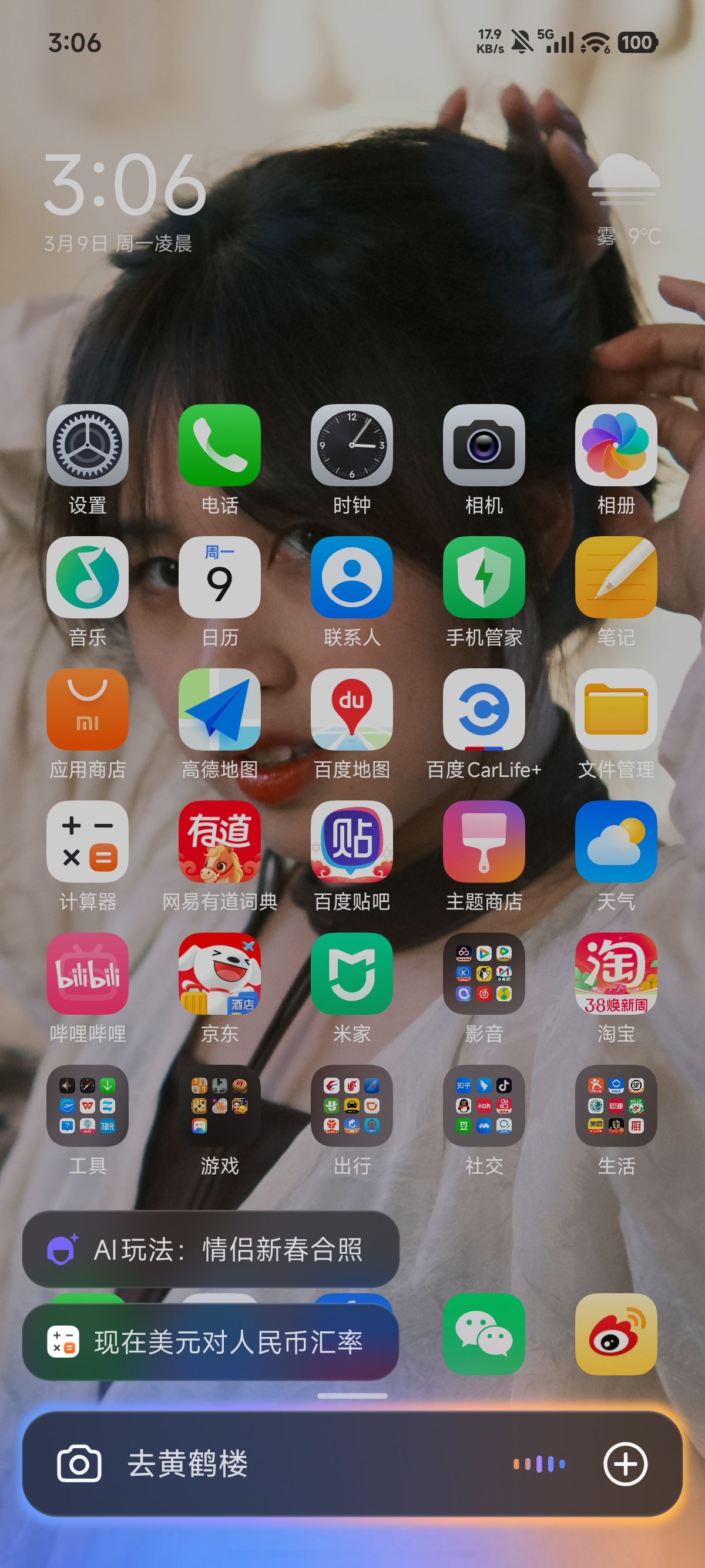Open 文件管理 file manager

(x=616, y=709)
